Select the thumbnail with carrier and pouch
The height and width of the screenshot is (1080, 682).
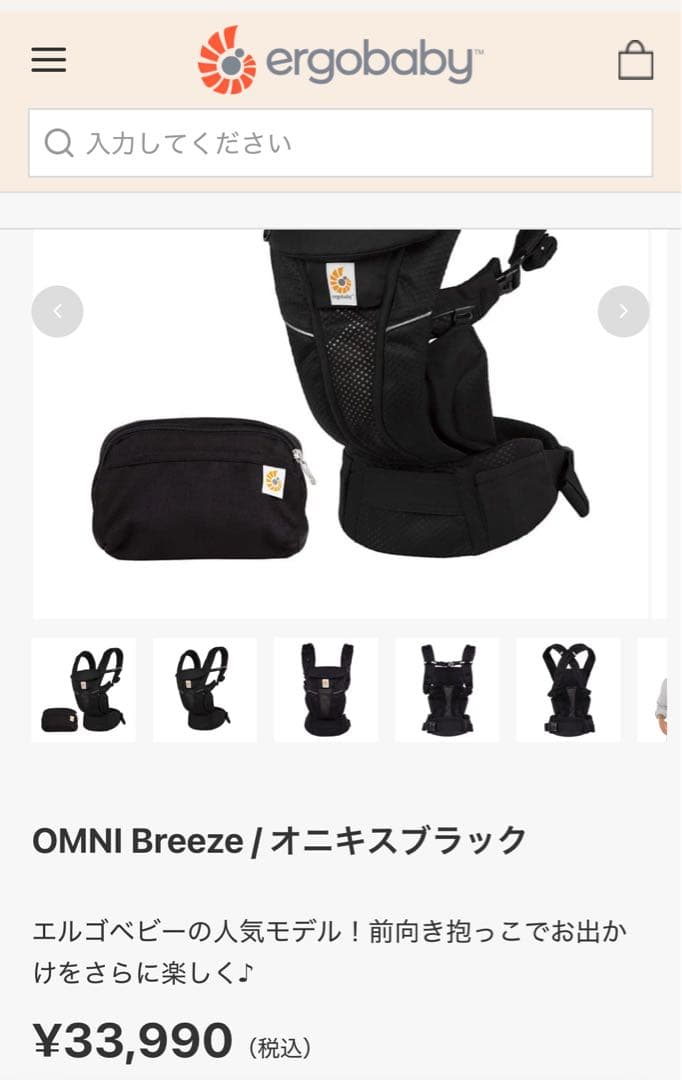(83, 690)
